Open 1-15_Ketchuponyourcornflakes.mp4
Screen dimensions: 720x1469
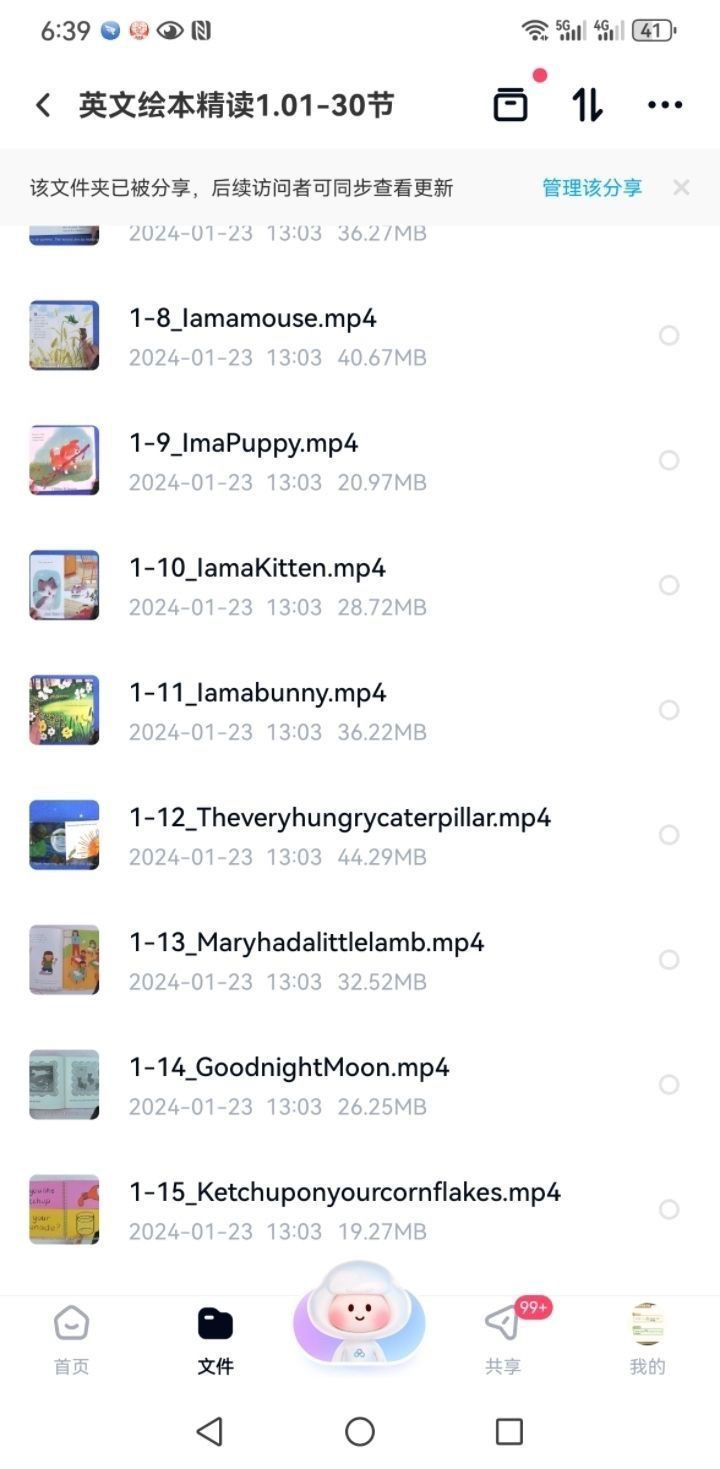pyautogui.click(x=360, y=1210)
